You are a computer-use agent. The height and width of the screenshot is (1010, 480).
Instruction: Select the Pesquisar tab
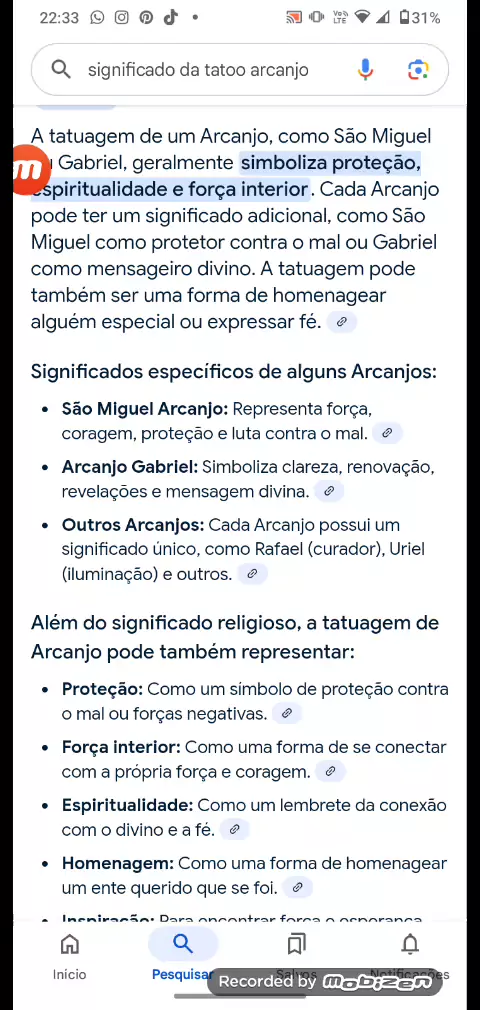pos(182,956)
